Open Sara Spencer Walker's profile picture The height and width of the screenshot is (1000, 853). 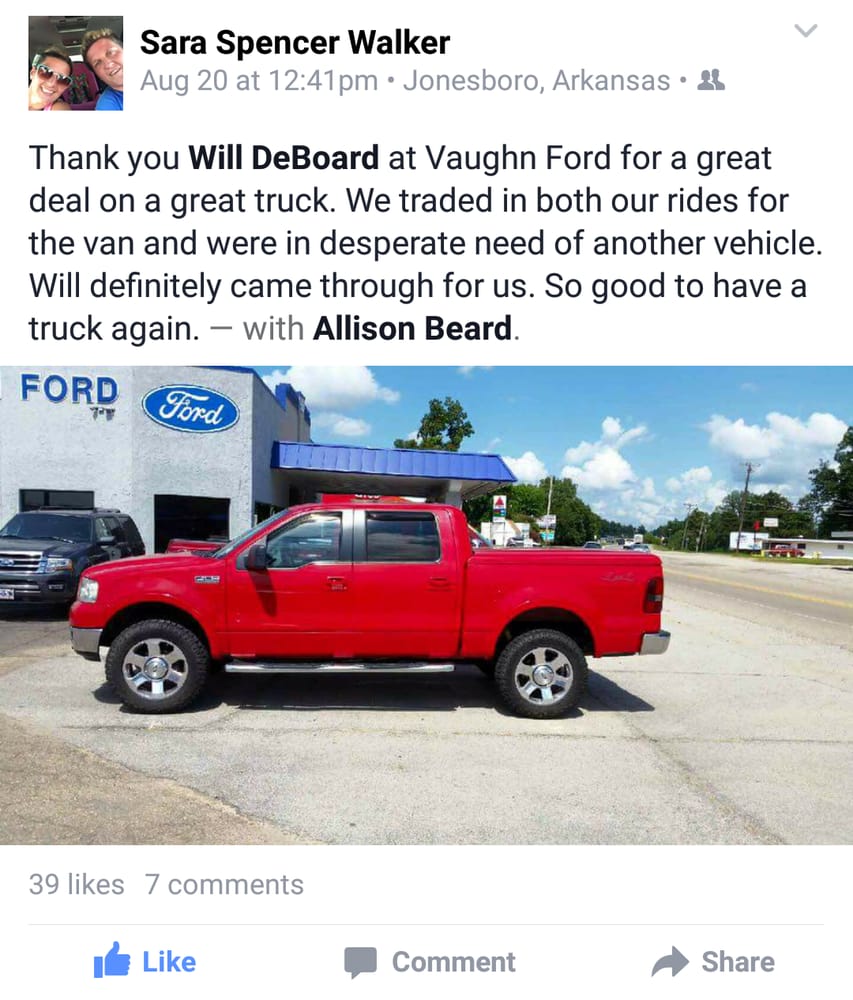tap(76, 63)
